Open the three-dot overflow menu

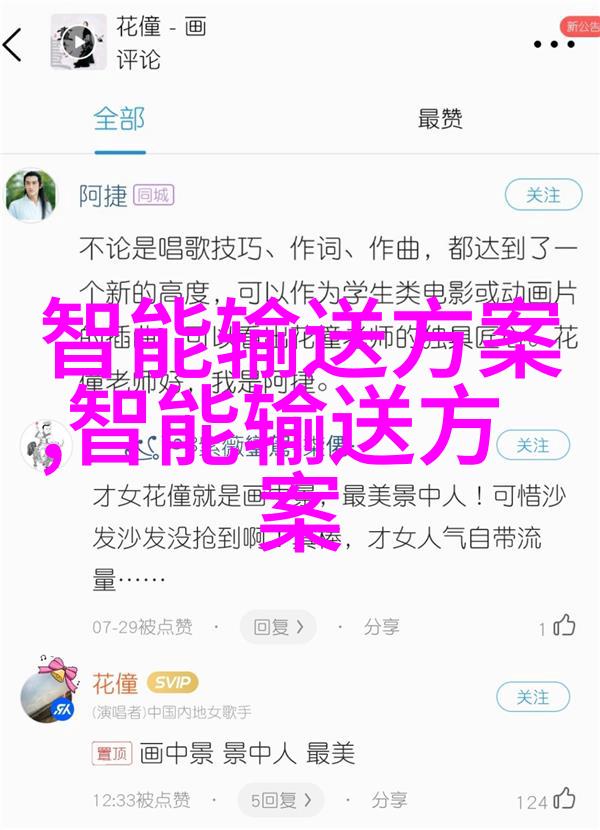(x=554, y=44)
